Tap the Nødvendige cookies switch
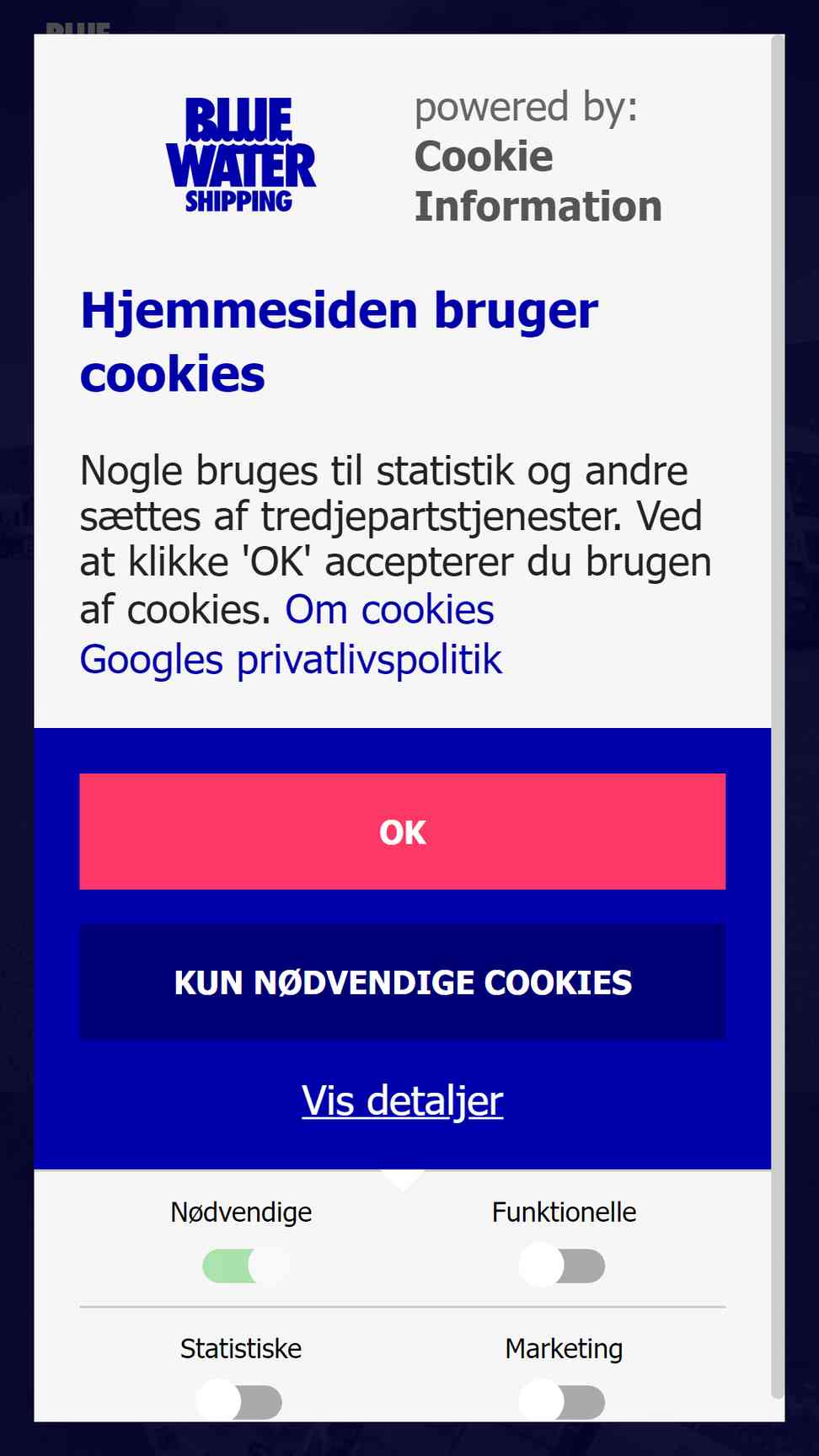 pyautogui.click(x=245, y=1266)
